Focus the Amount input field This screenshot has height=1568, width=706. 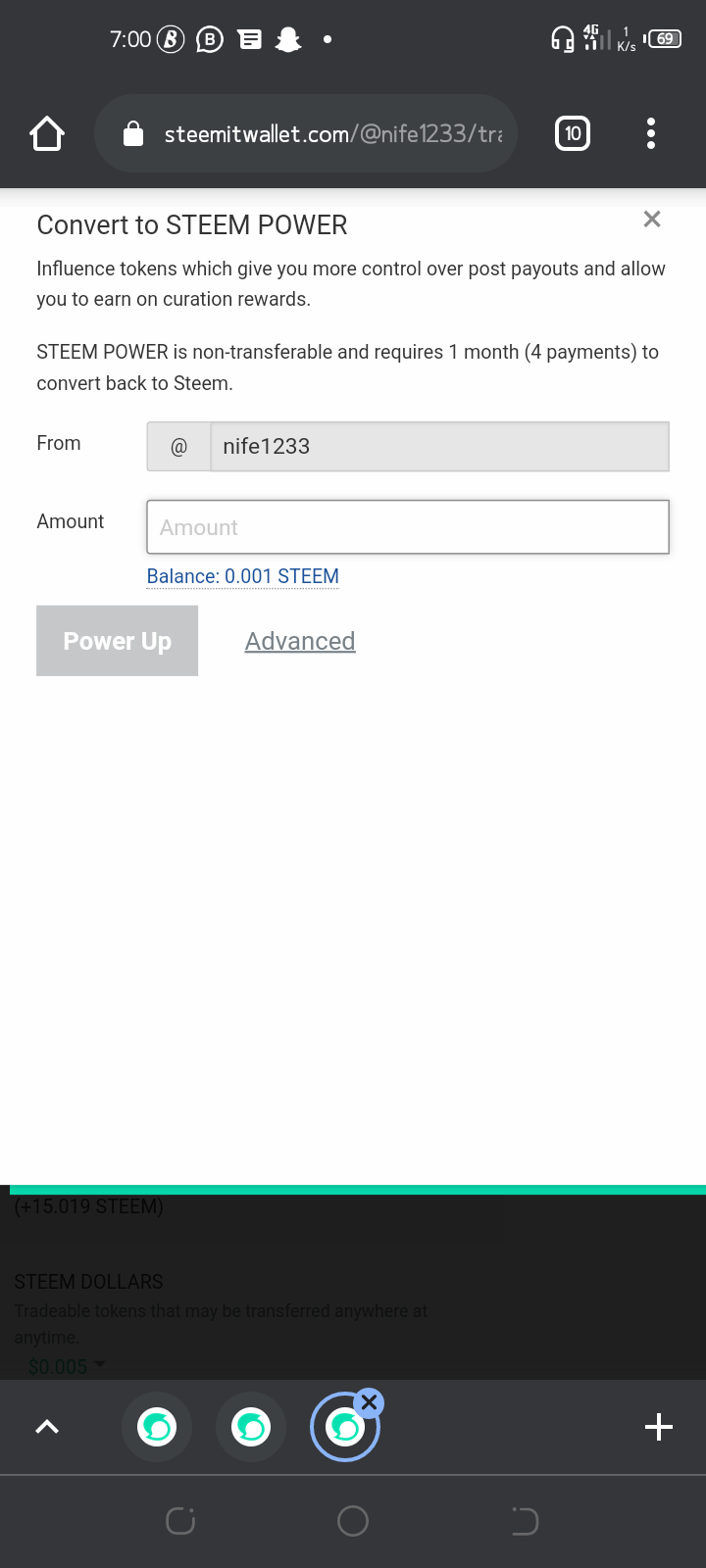[408, 527]
